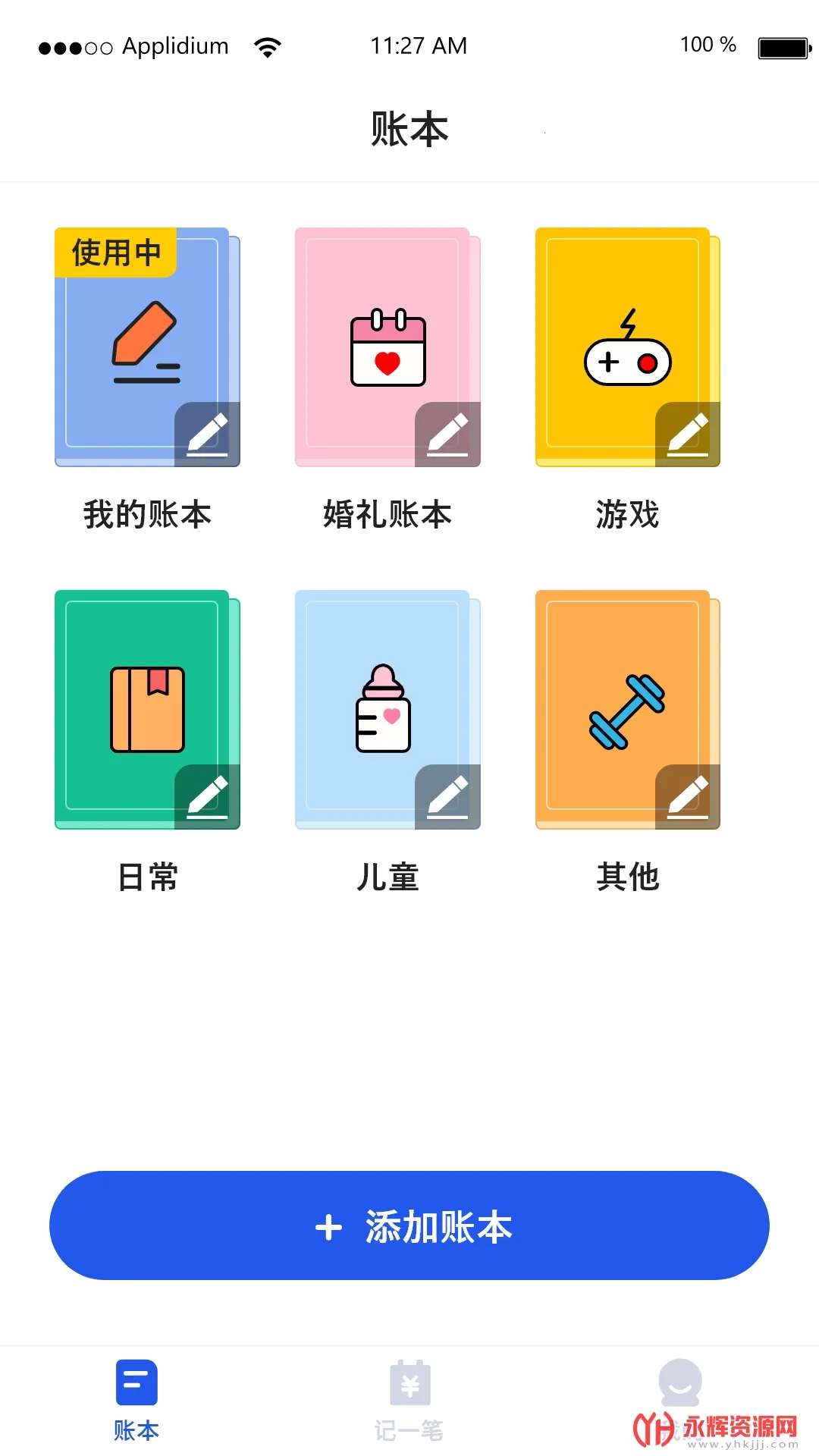This screenshot has height=1456, width=819.
Task: Tap the 婚礼账本 label text
Action: [387, 515]
